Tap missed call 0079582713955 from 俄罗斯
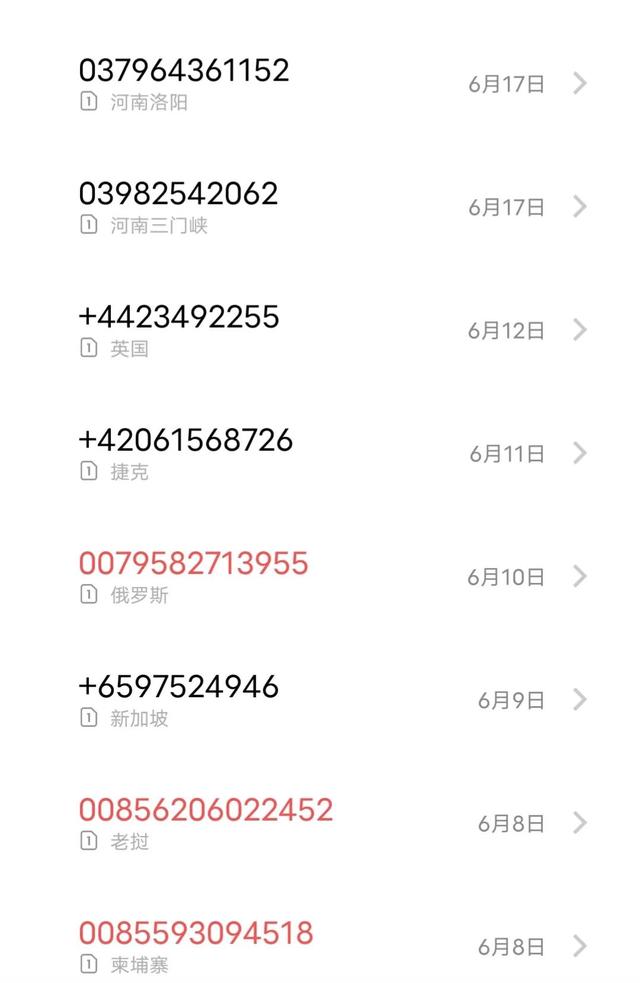This screenshot has width=640, height=983. click(193, 564)
